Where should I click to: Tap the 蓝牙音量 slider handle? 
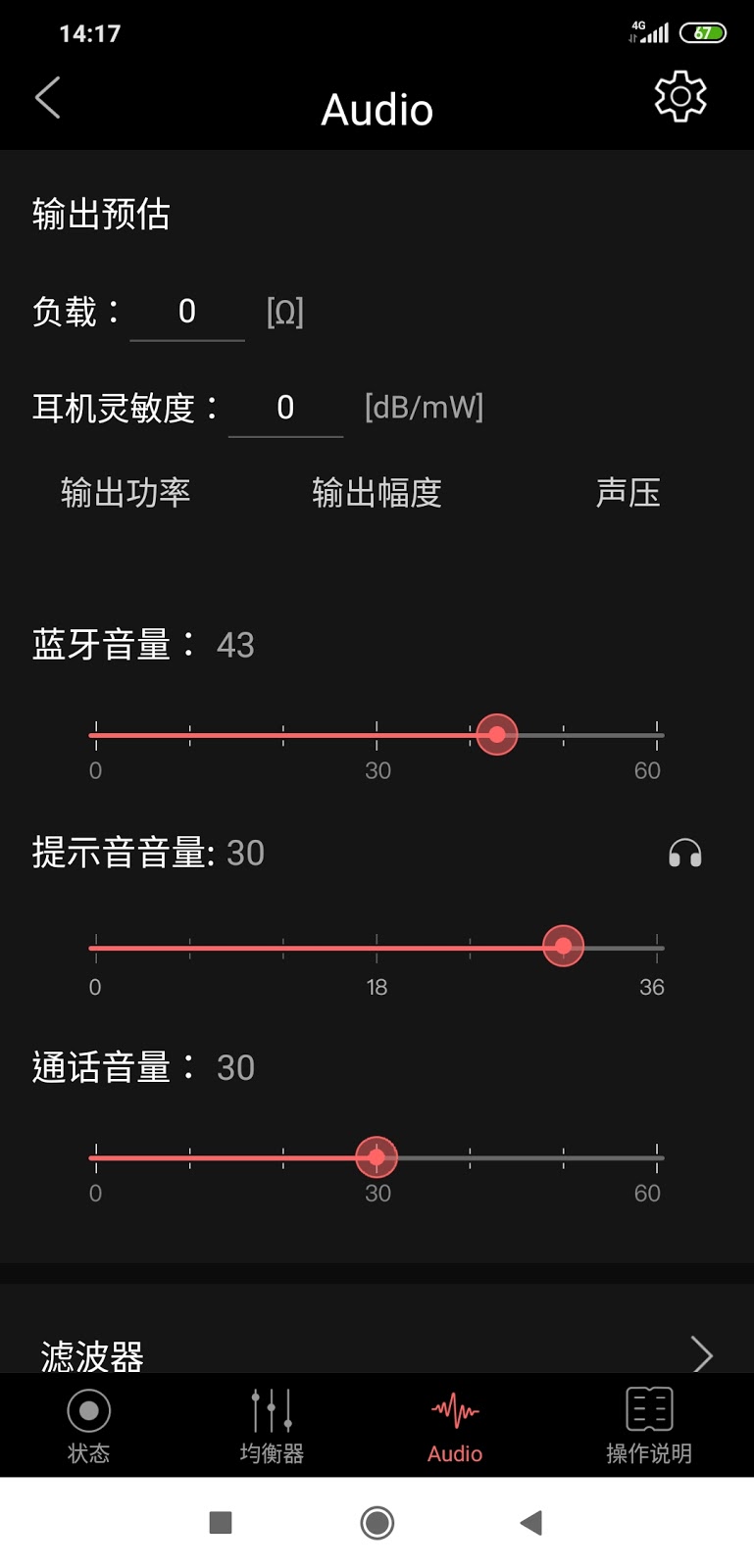[496, 734]
